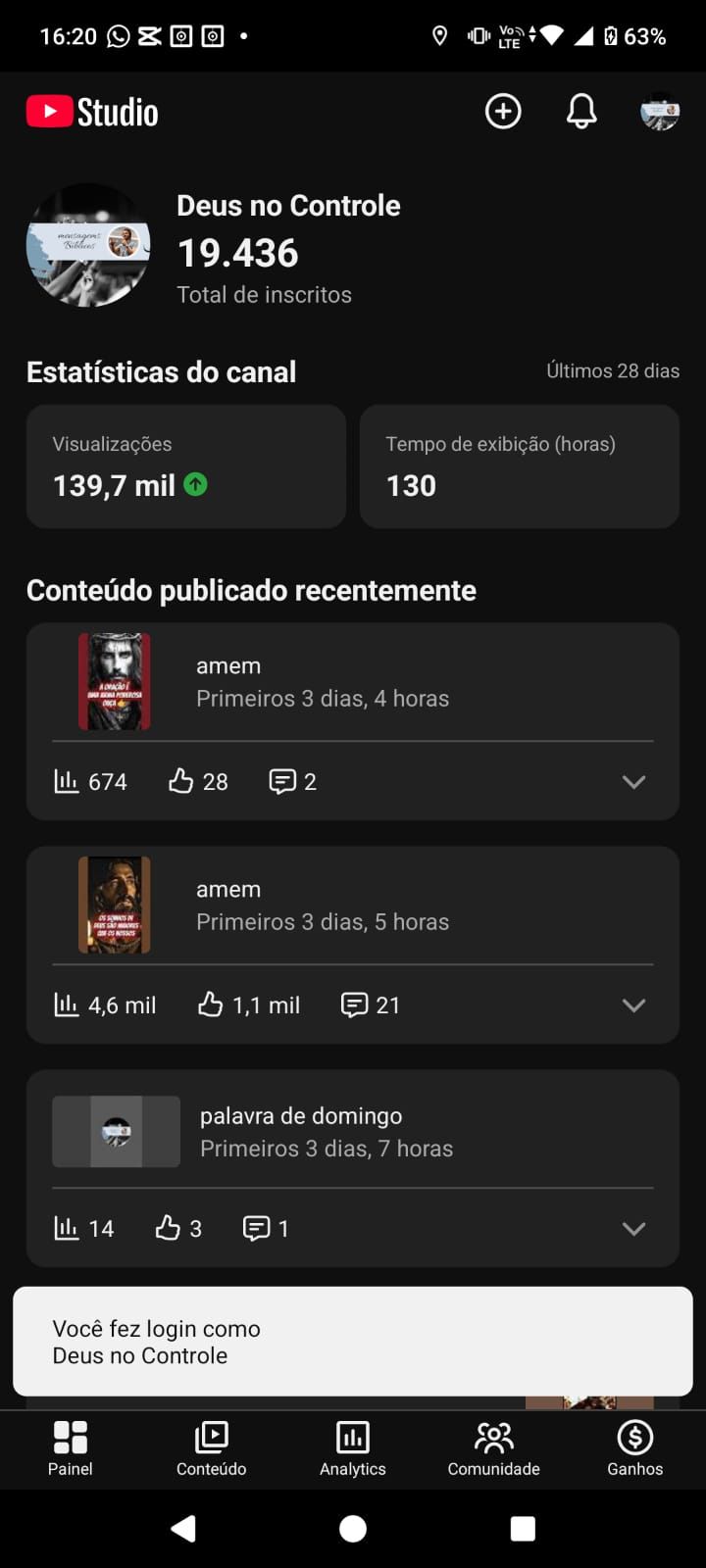
Task: Expand details for palavra de domingo
Action: tap(633, 1229)
